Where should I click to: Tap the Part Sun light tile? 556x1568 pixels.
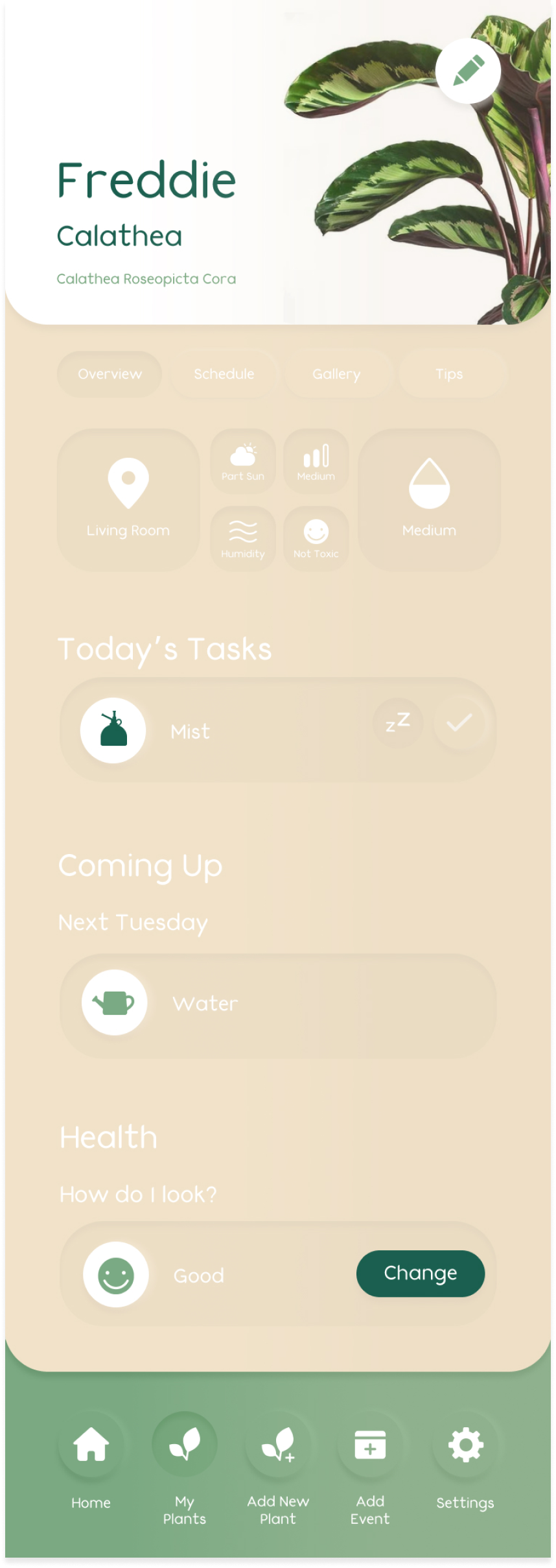coord(243,461)
